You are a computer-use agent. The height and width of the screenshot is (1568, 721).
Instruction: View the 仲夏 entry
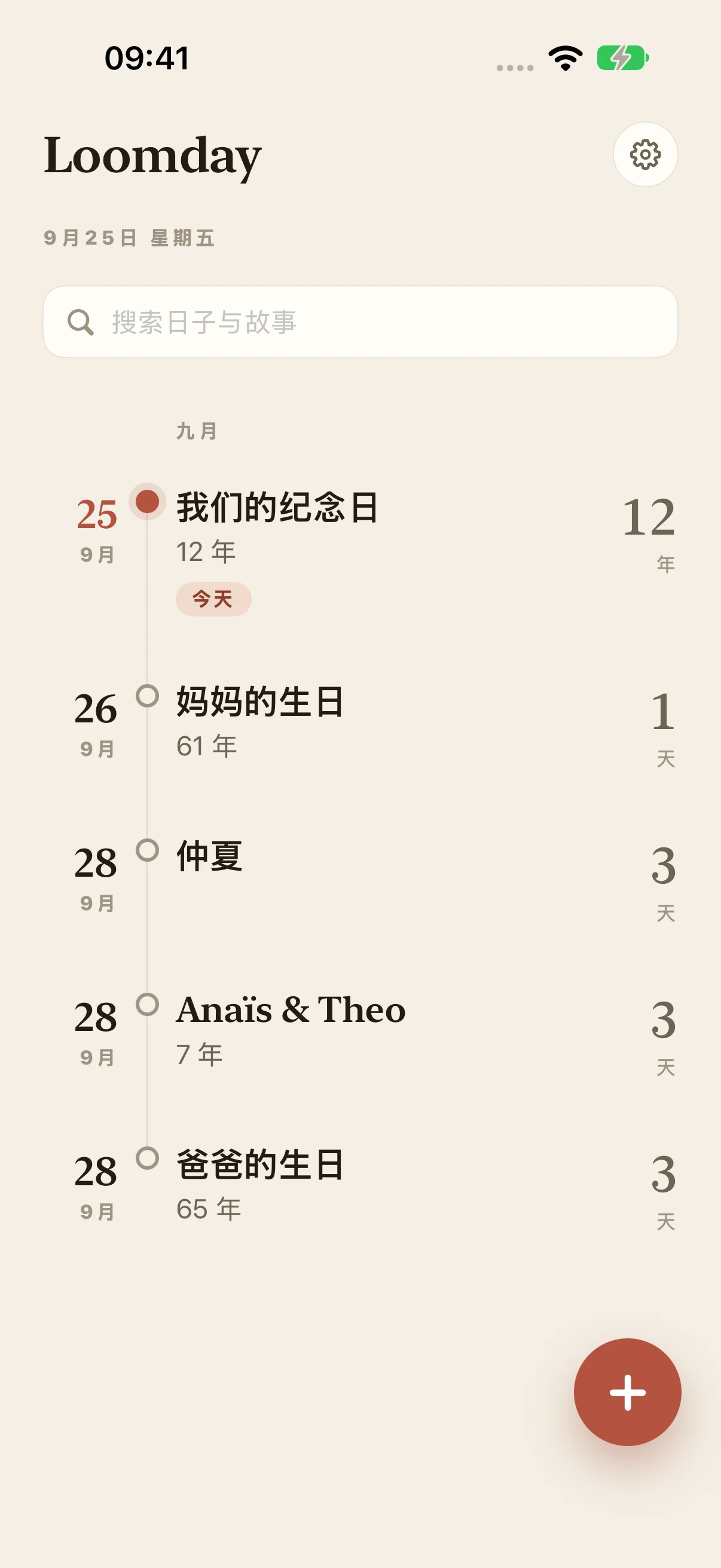point(360,879)
